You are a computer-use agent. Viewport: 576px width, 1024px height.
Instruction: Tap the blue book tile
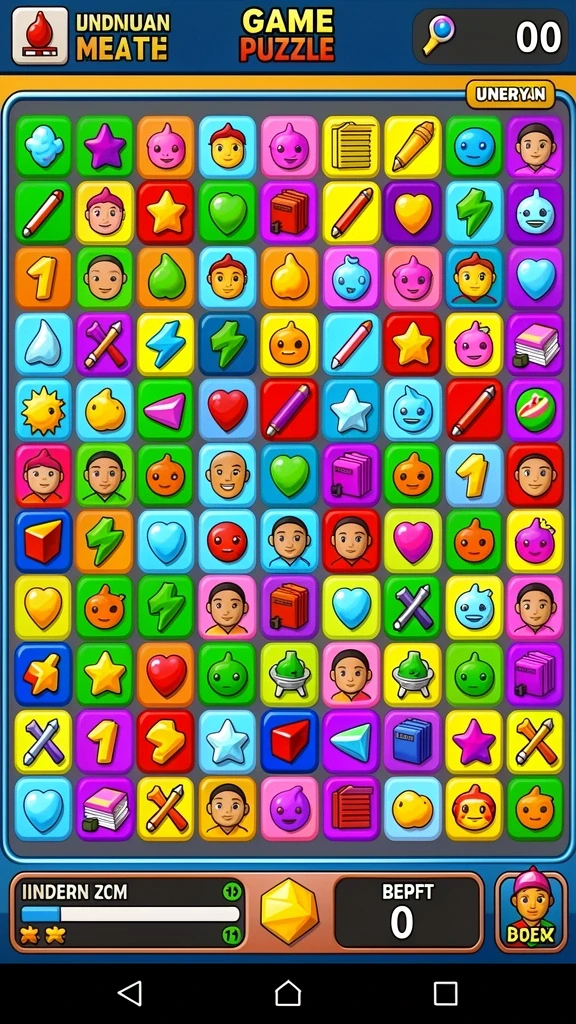point(412,741)
